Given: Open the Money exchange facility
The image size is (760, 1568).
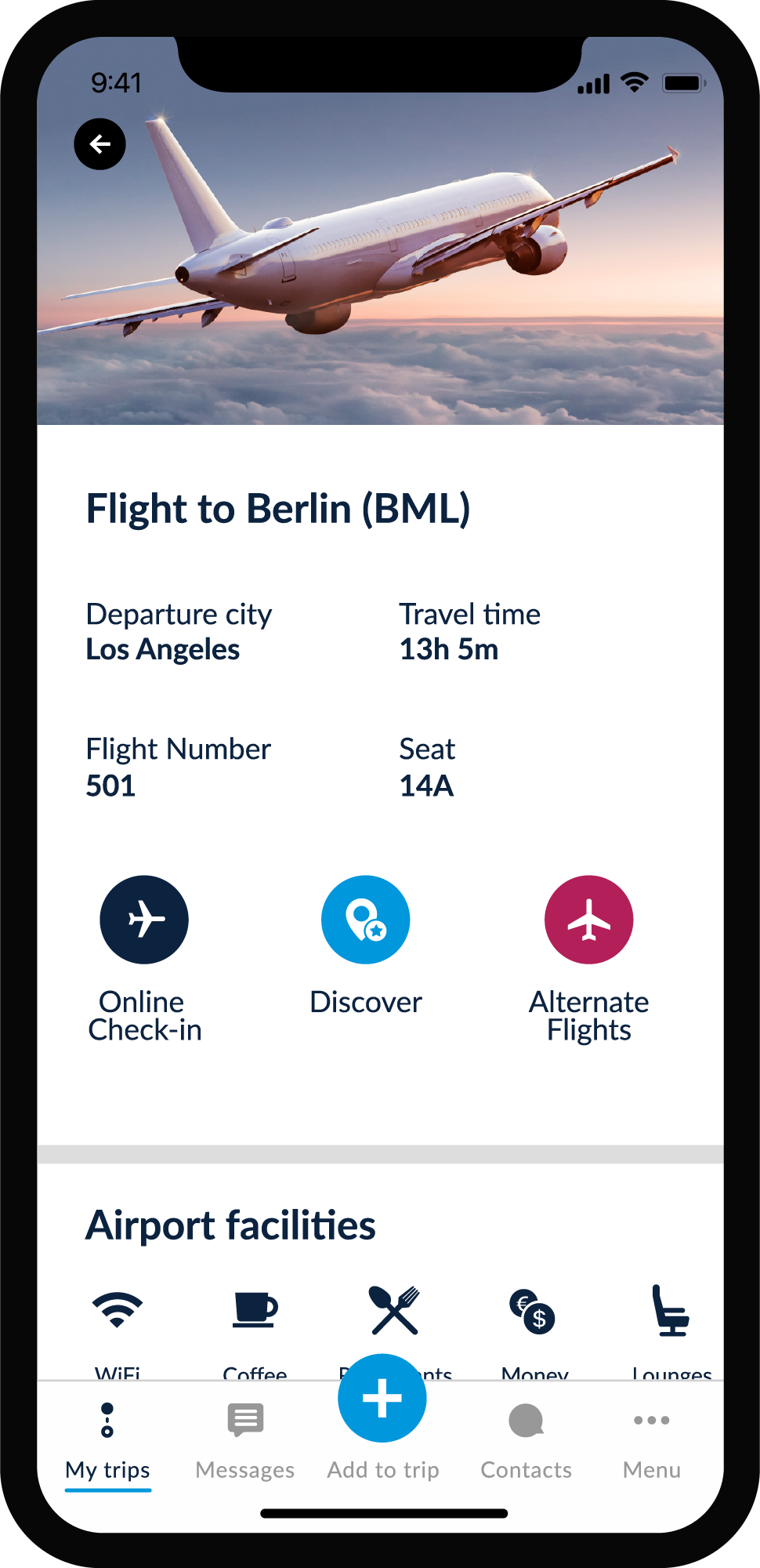Looking at the screenshot, I should pyautogui.click(x=532, y=1311).
